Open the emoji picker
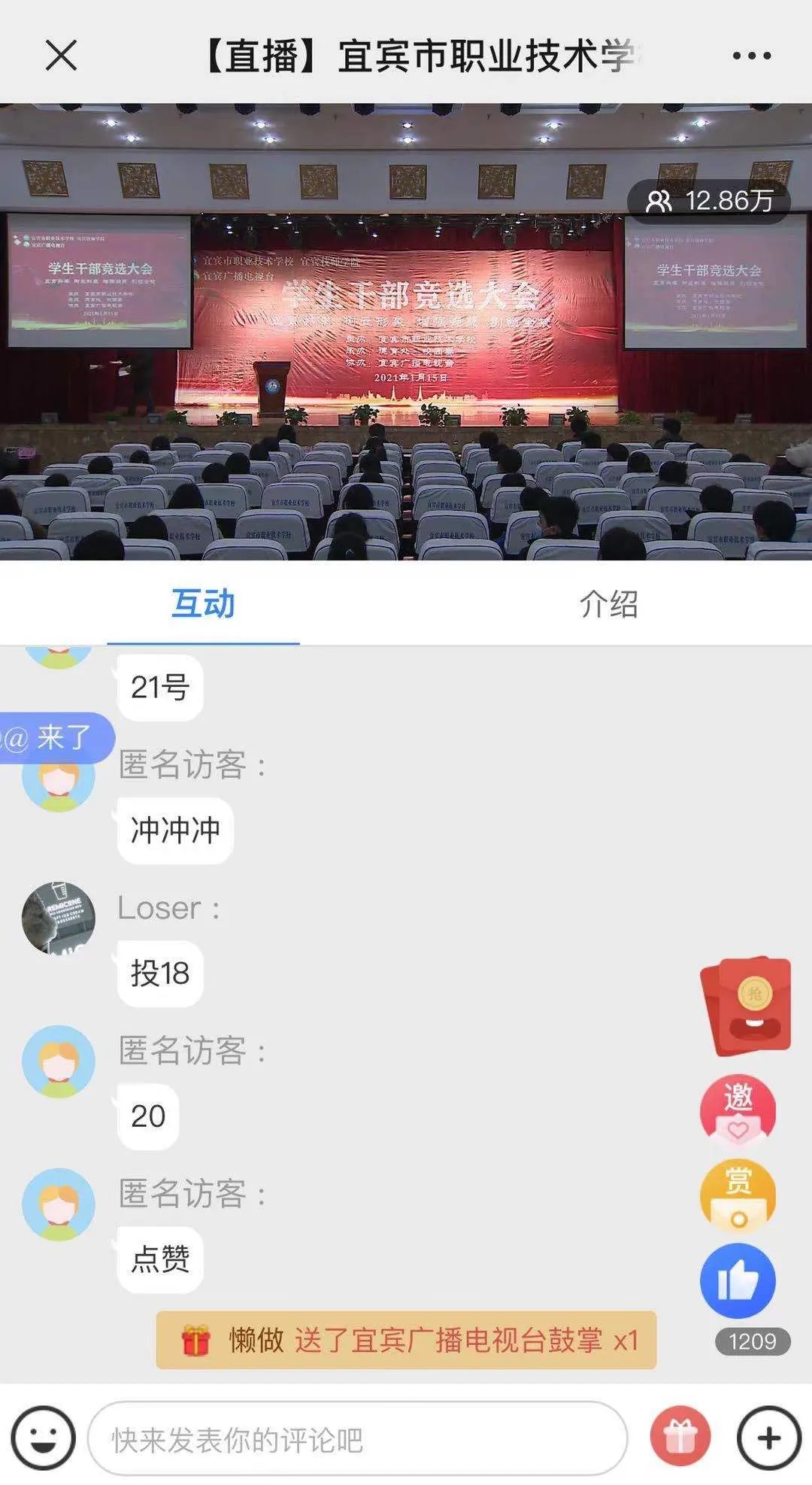812x1485 pixels. click(x=43, y=1438)
